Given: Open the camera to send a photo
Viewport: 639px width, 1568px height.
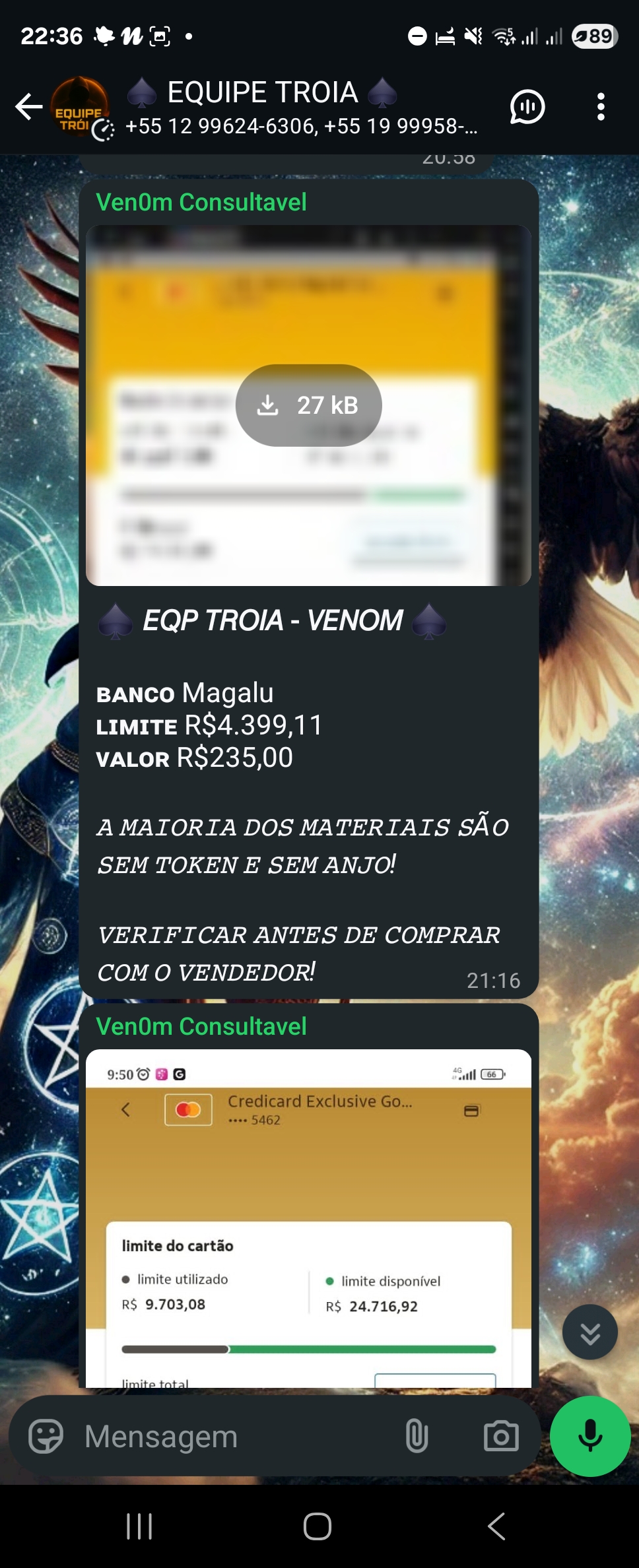Looking at the screenshot, I should (501, 1437).
